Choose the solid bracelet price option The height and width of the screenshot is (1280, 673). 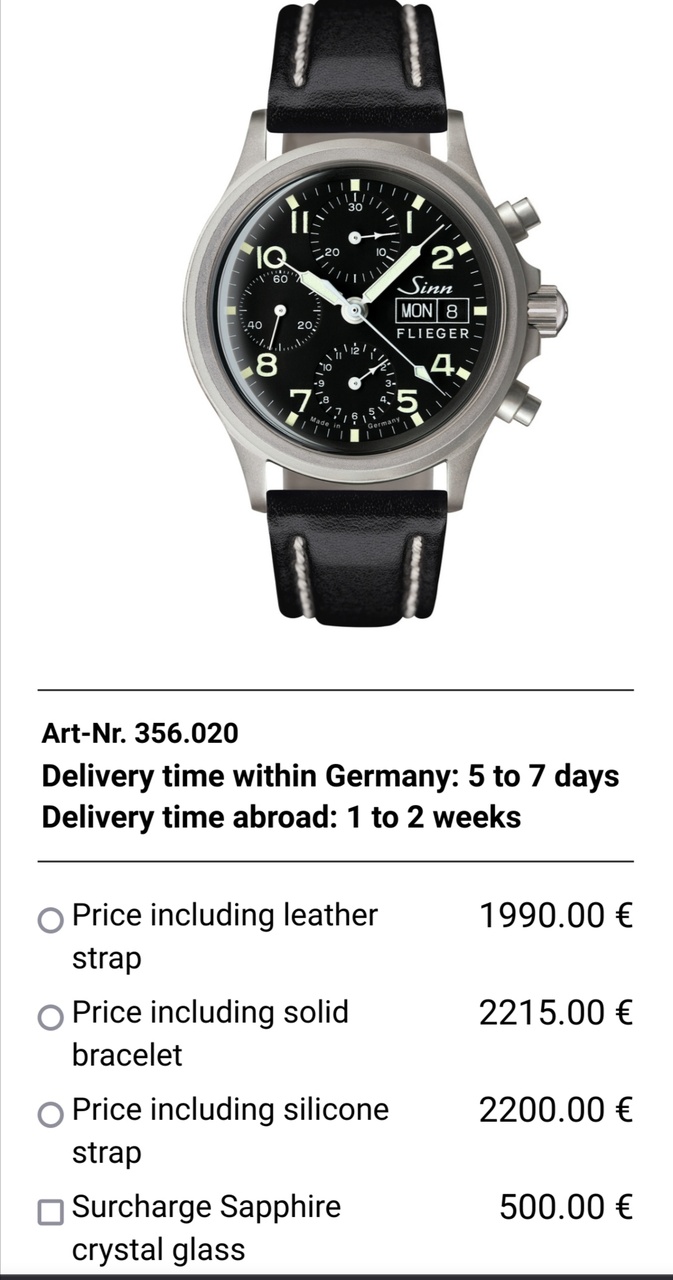click(x=50, y=1017)
